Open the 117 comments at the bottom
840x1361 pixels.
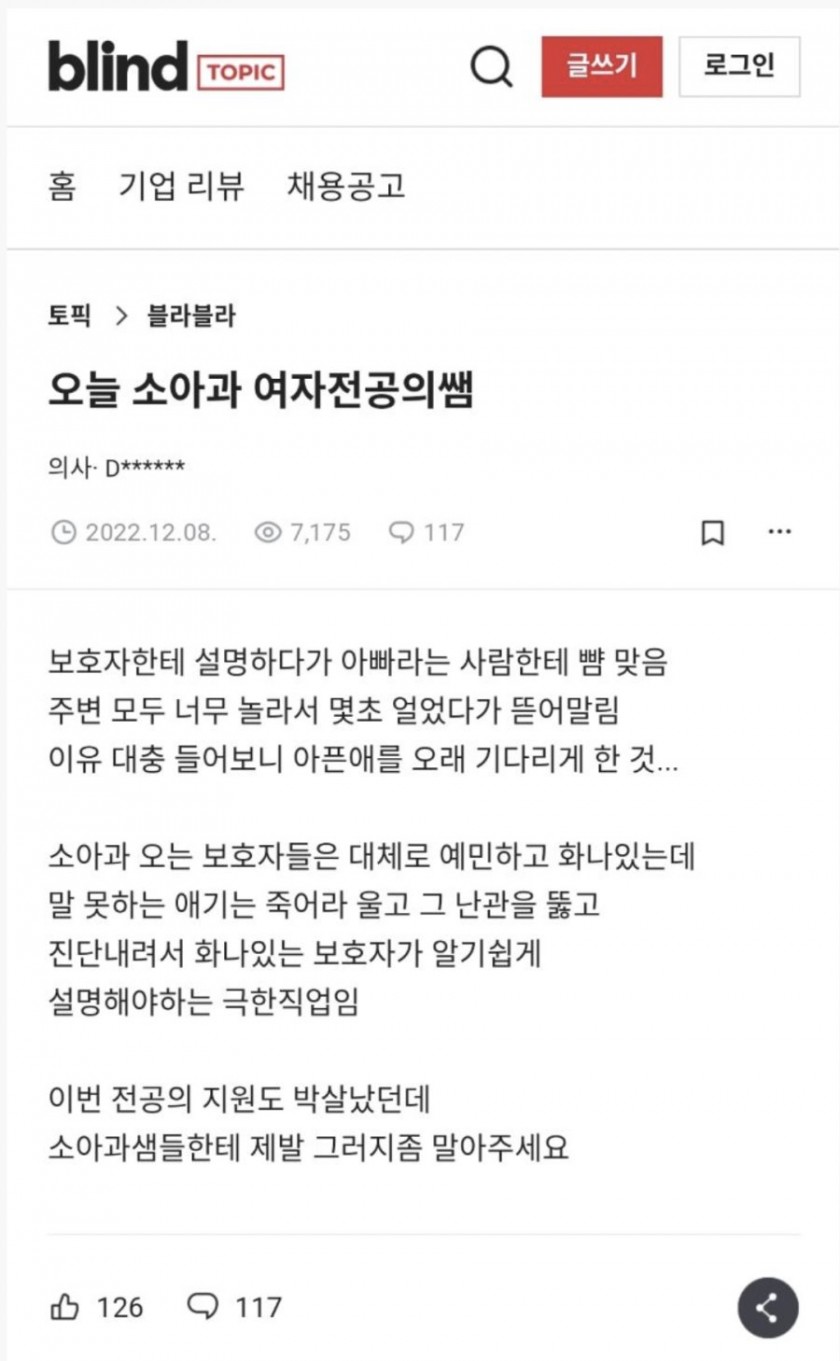pos(235,1307)
